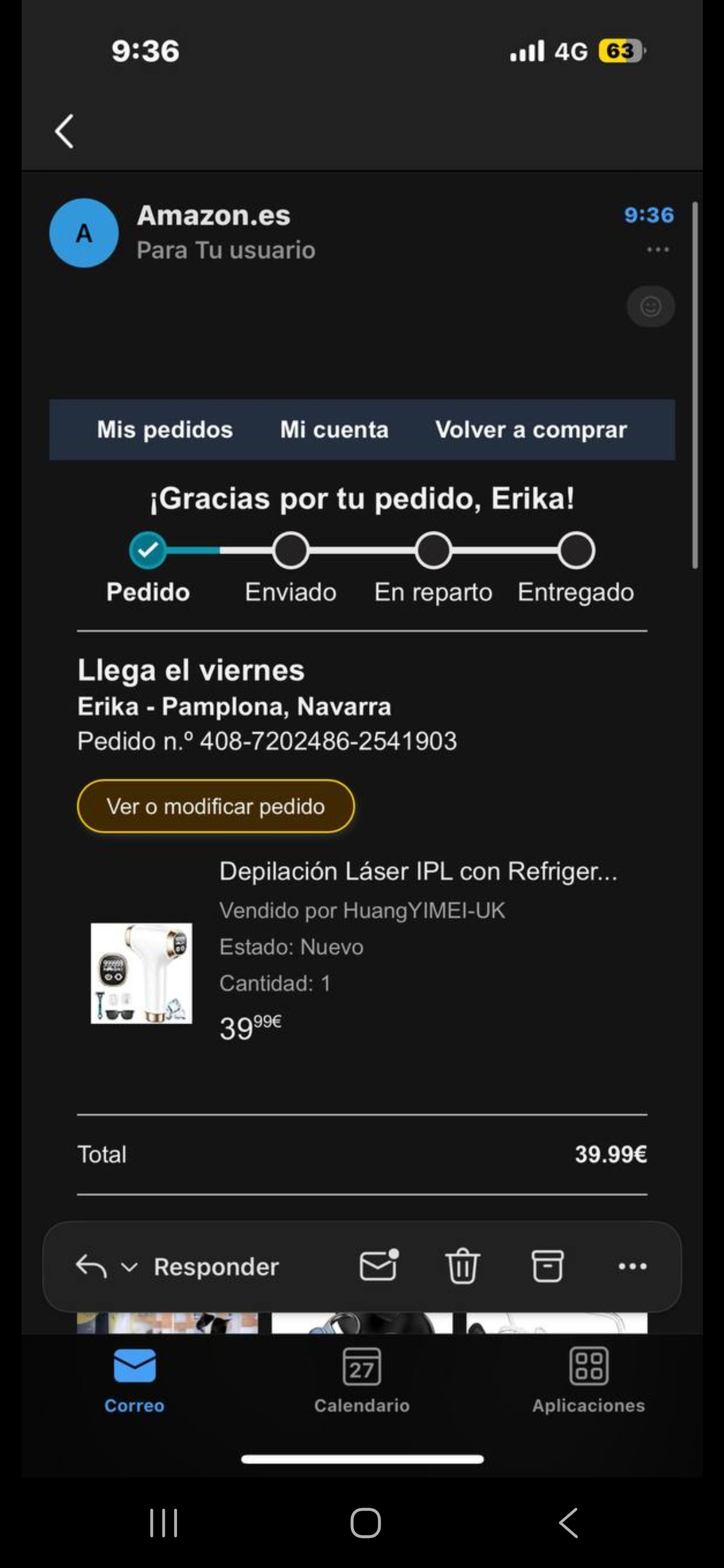
Task: Open more actions in the bottom toolbar
Action: pos(632,1266)
